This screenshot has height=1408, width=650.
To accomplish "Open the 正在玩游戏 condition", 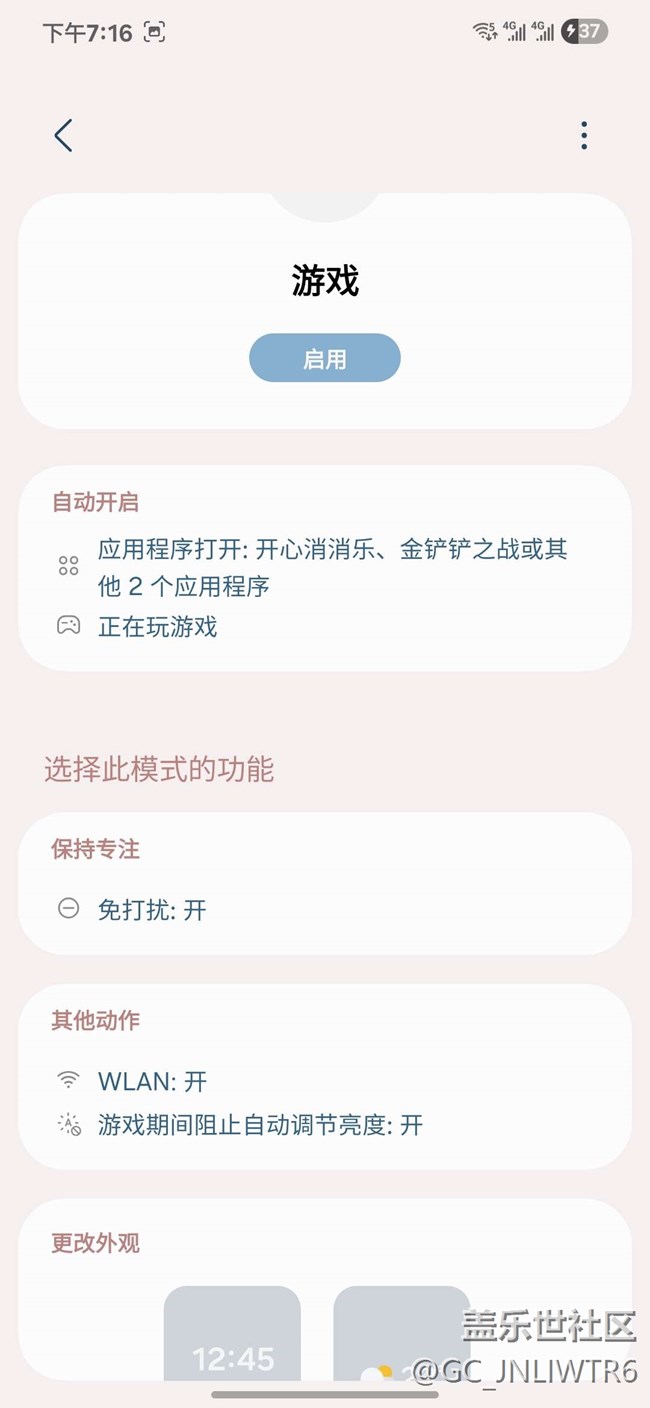I will pyautogui.click(x=325, y=627).
